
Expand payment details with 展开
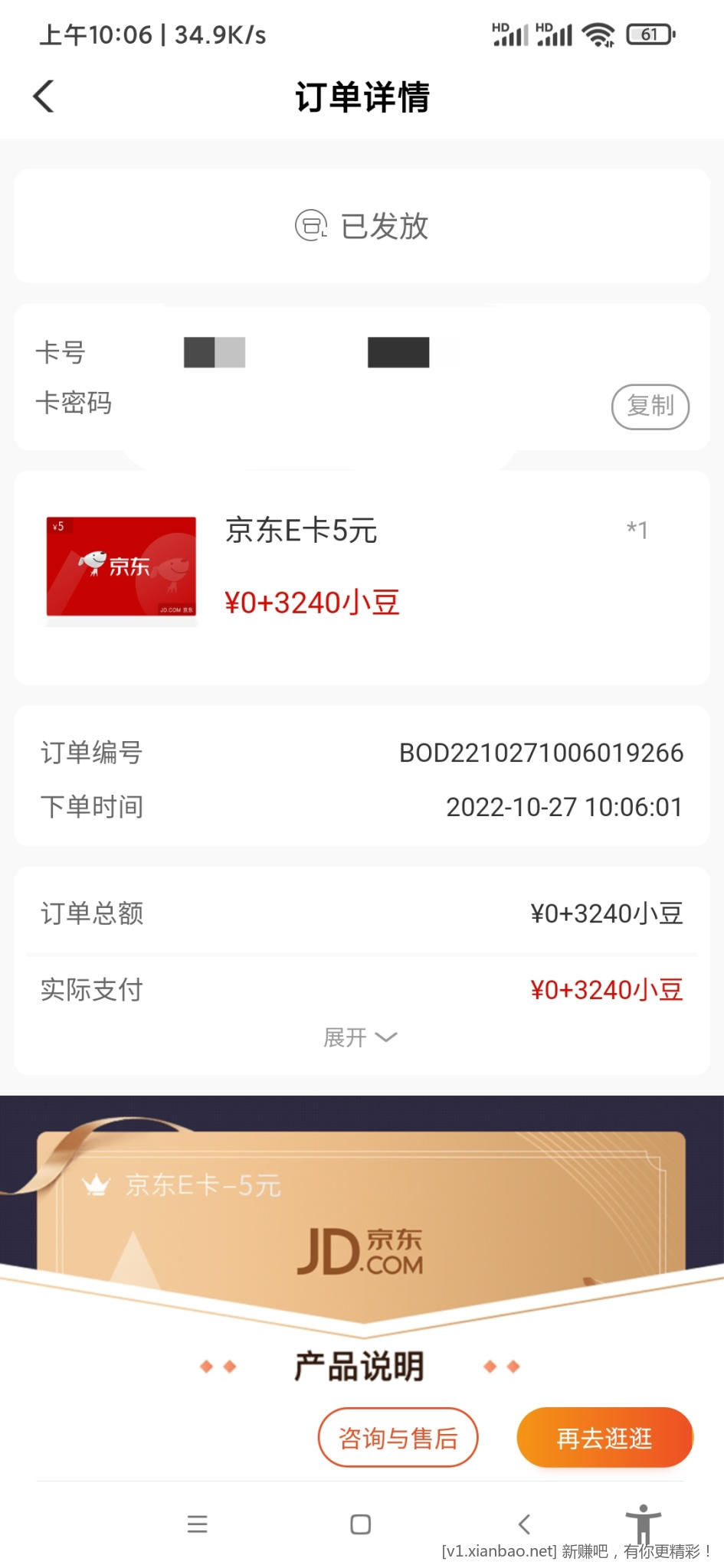click(x=359, y=1037)
